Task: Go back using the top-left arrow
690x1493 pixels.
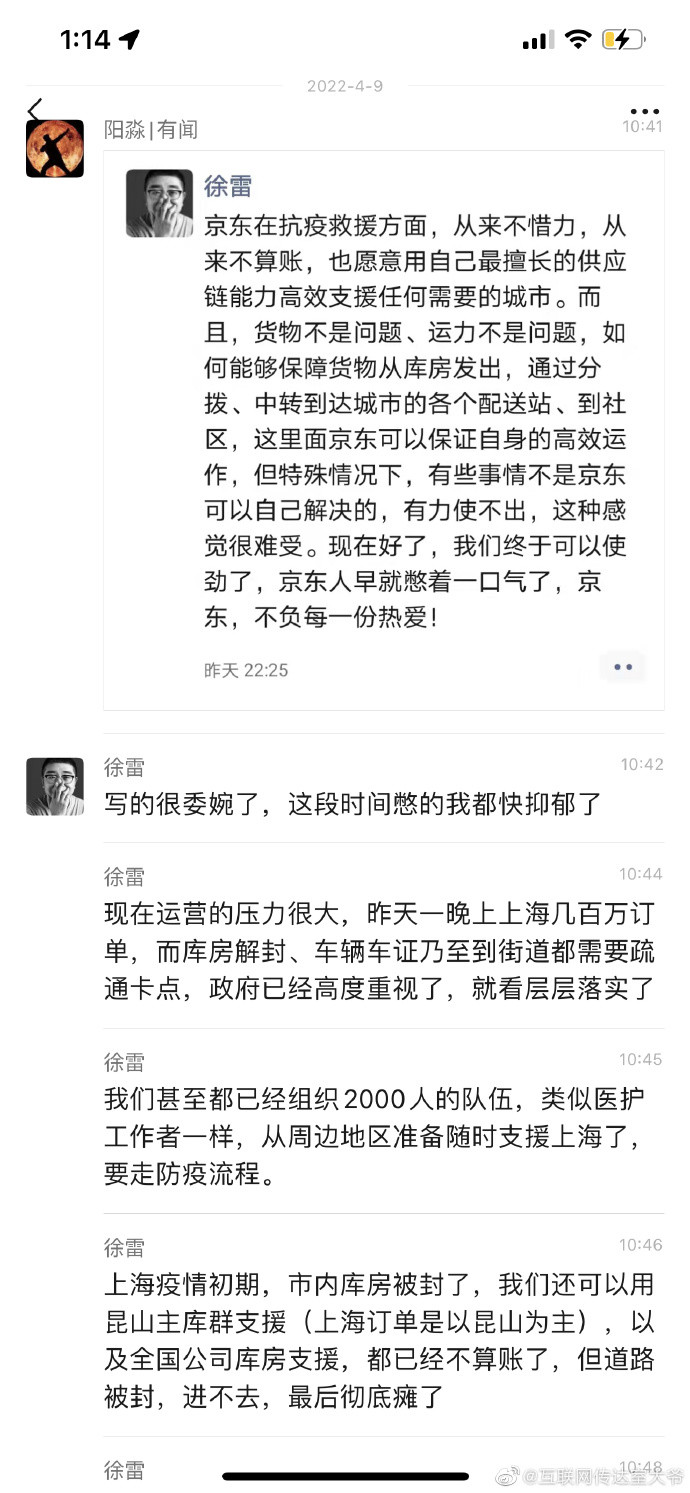Action: 35,108
